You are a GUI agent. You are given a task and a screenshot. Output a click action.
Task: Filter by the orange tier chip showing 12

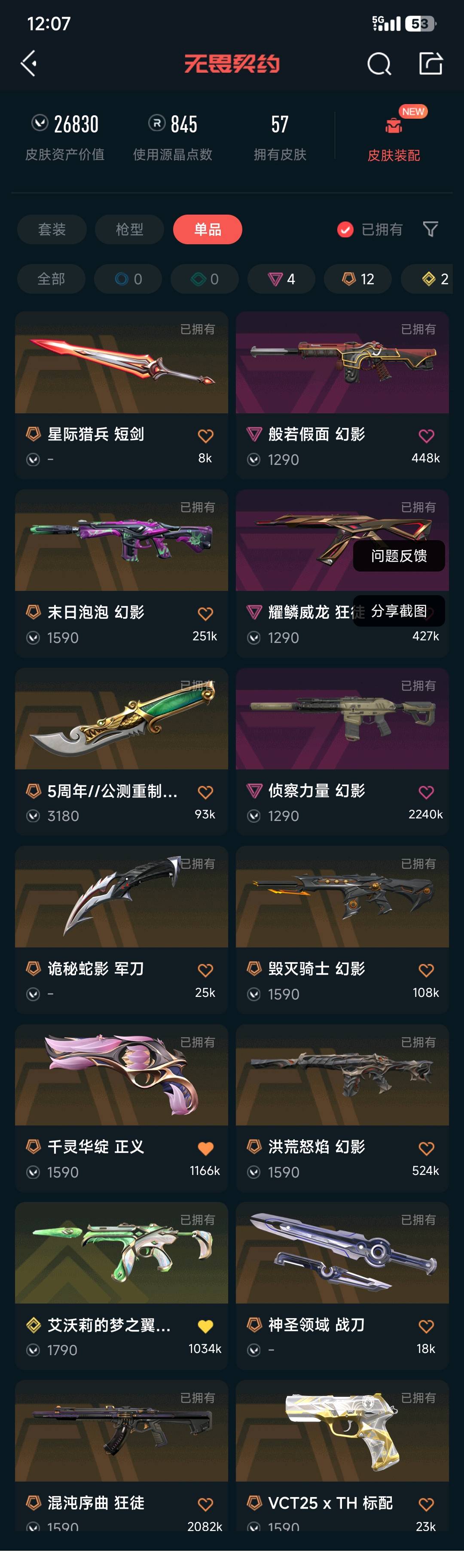(x=357, y=280)
